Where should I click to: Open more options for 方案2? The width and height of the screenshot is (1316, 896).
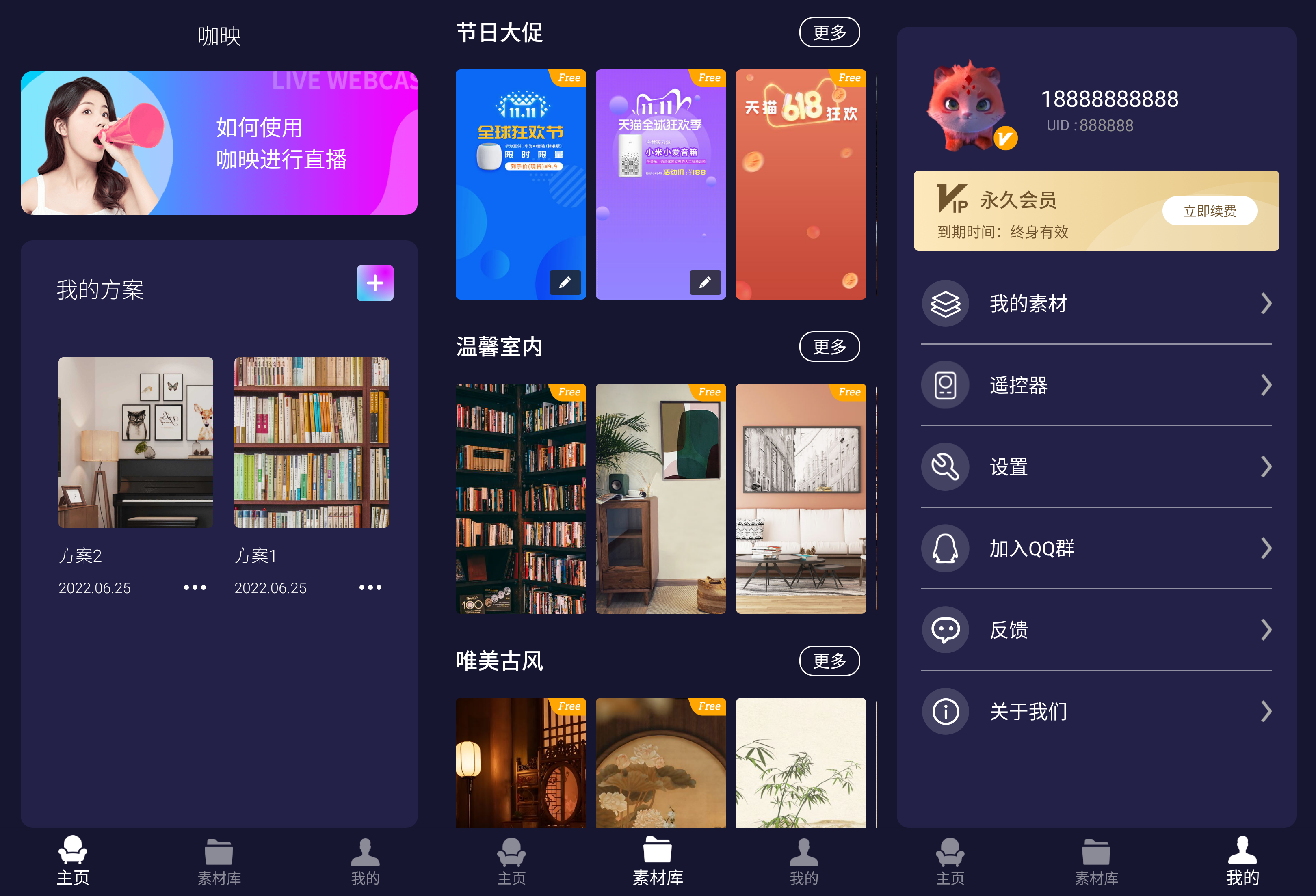pyautogui.click(x=195, y=587)
